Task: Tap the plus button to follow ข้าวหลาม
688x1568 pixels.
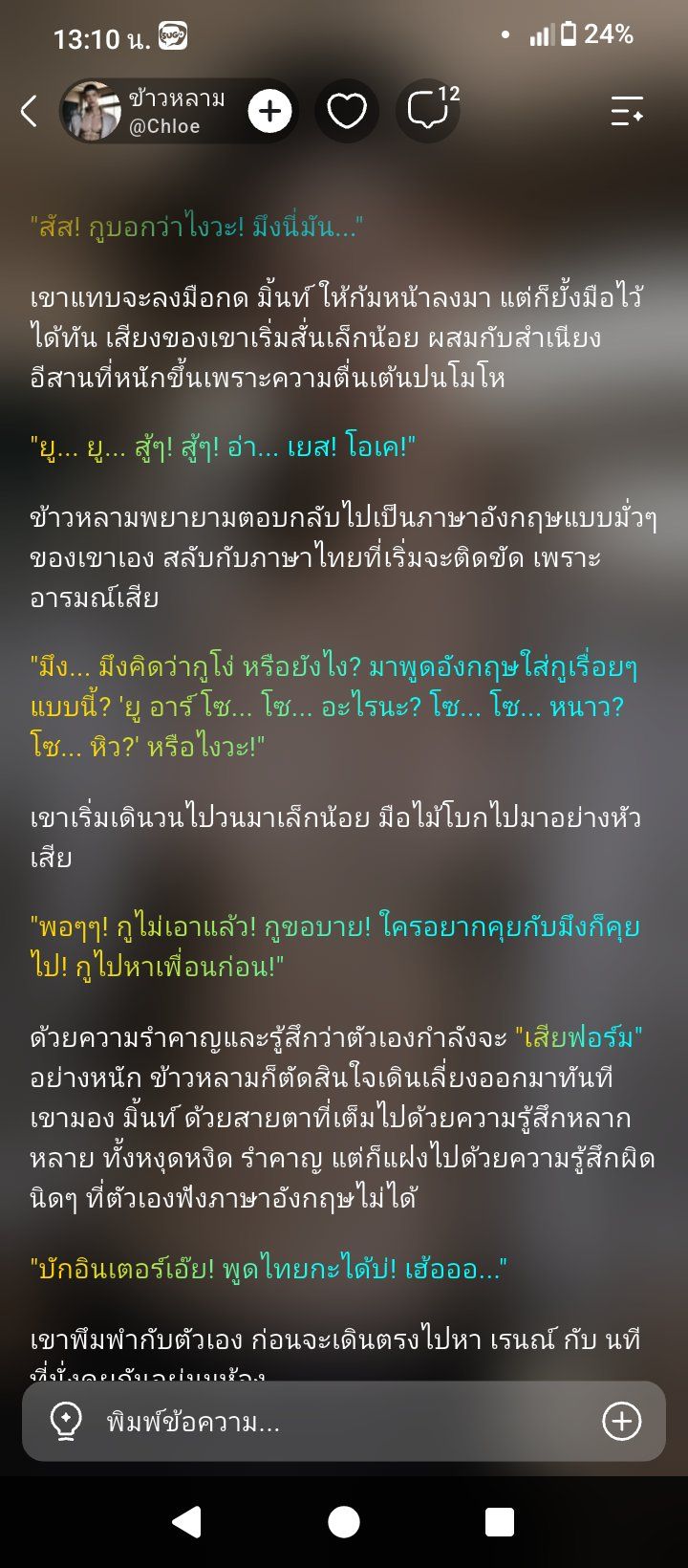Action: [x=270, y=111]
